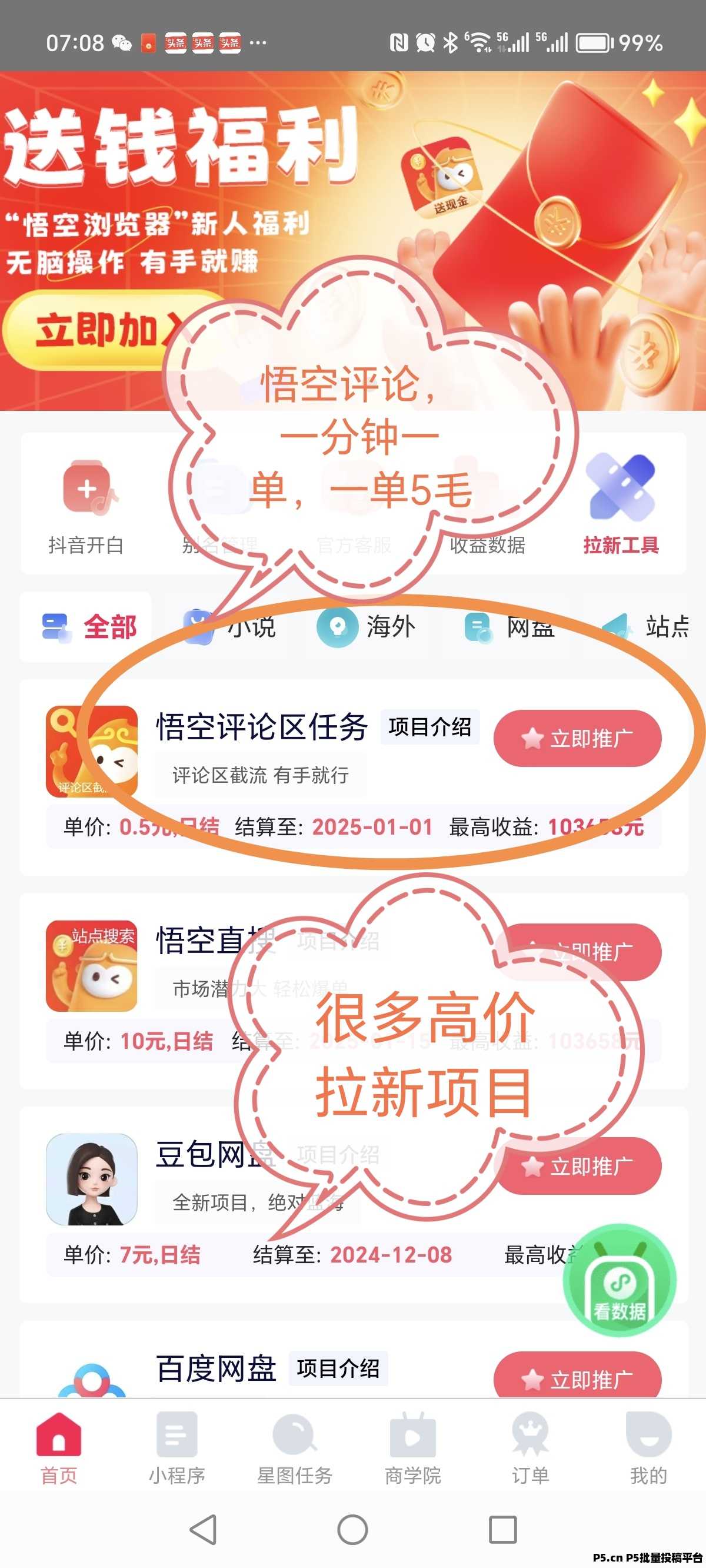Tap 立即推广 for 百度网盘
The image size is (706, 1568).
pos(577,1378)
